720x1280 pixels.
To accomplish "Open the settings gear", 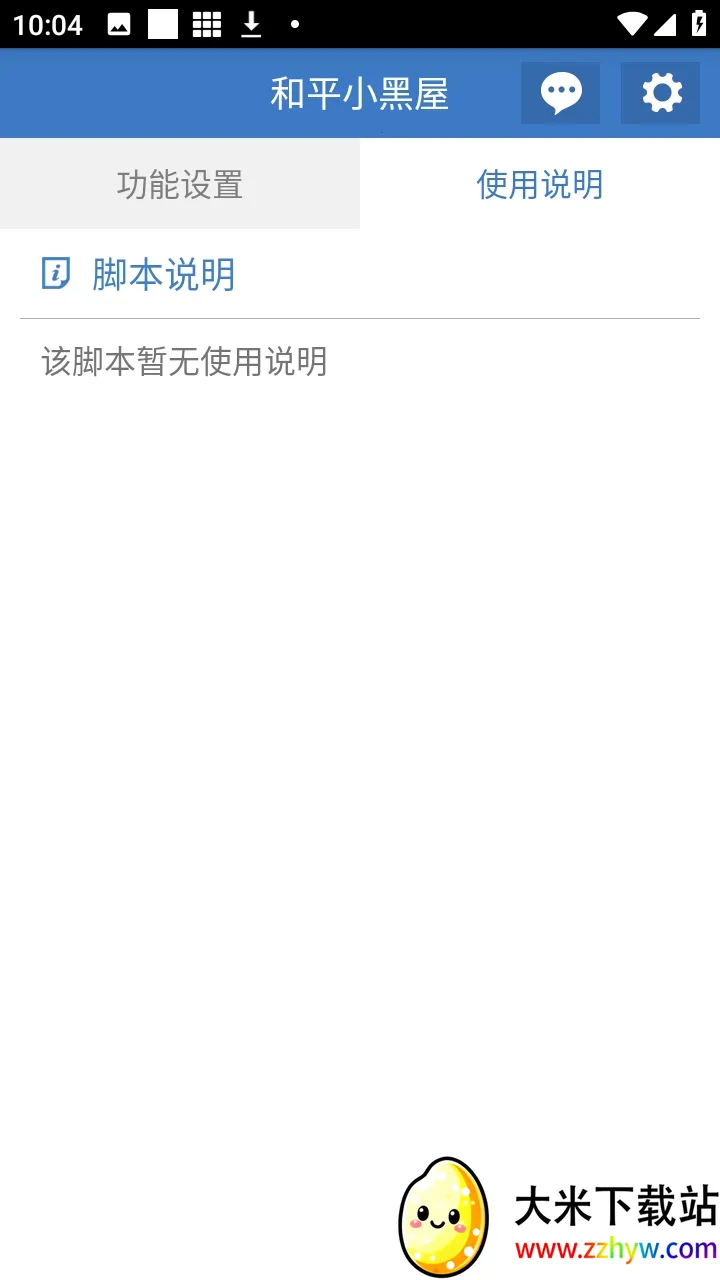I will [x=661, y=93].
